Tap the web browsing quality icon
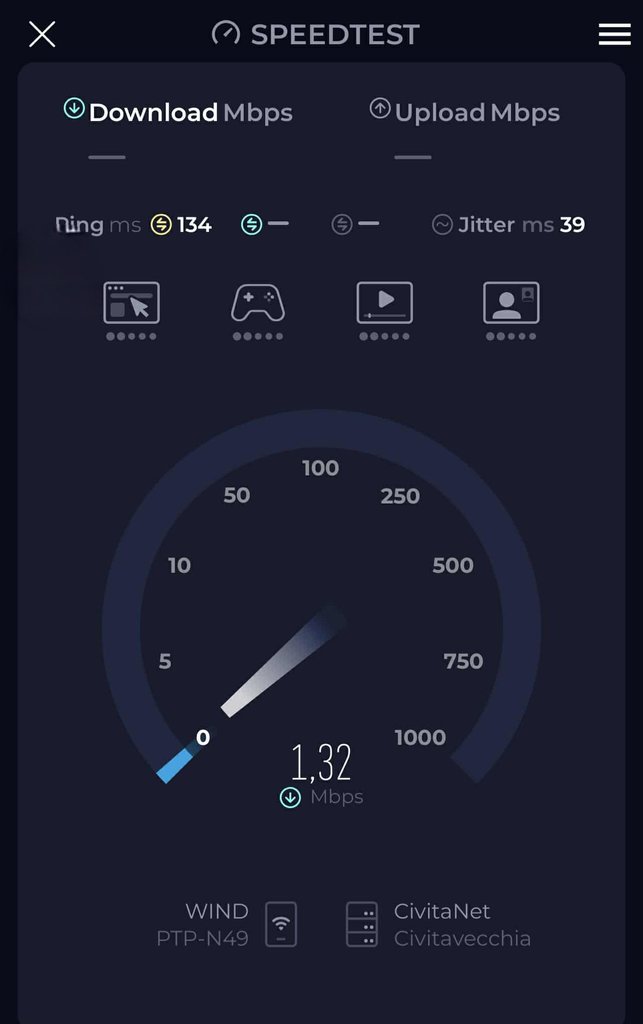Image resolution: width=643 pixels, height=1024 pixels. [131, 302]
